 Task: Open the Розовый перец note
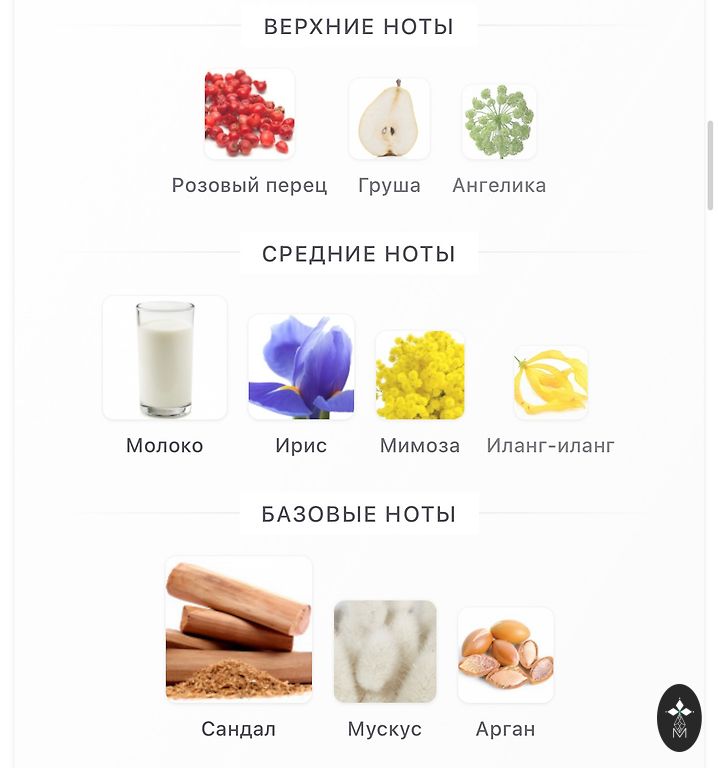pyautogui.click(x=249, y=115)
